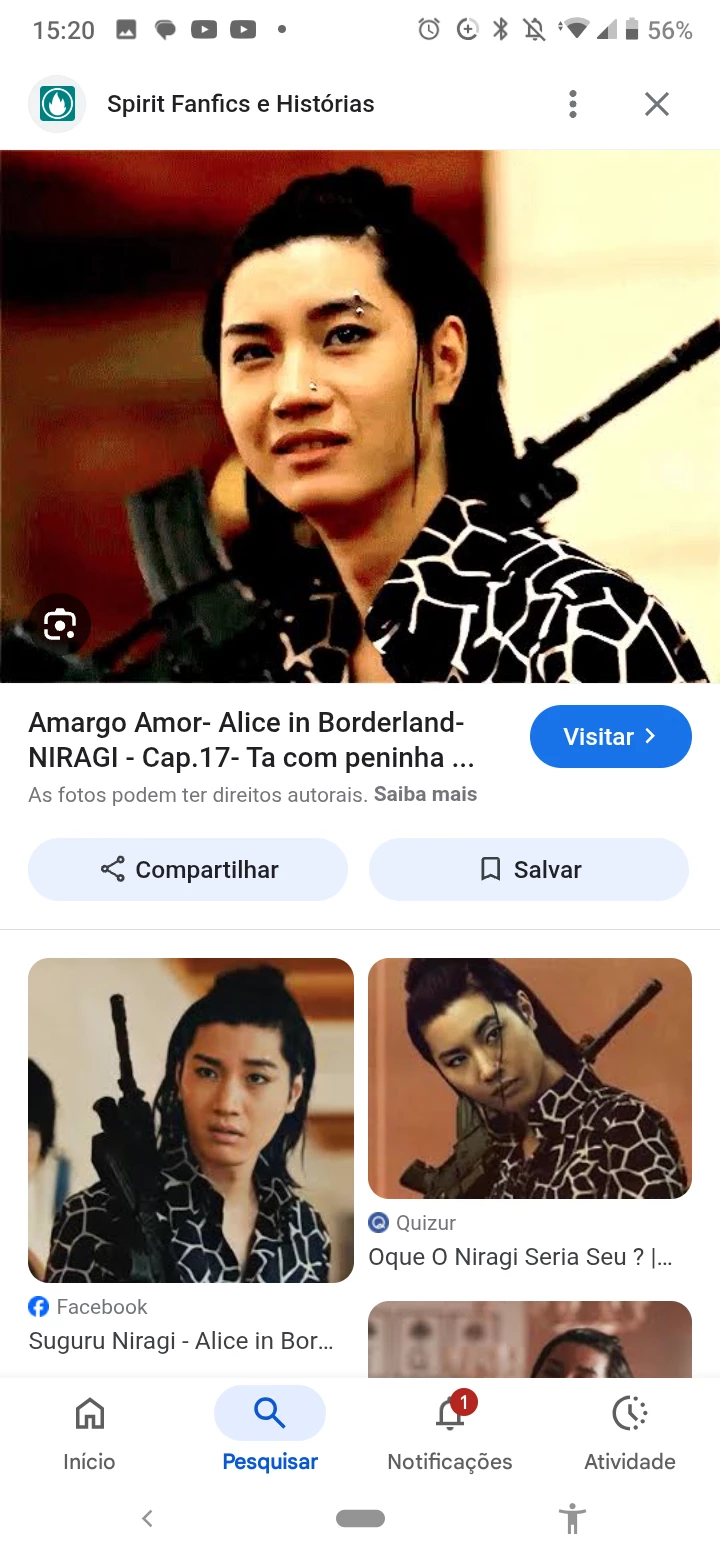Switch to the Pesquisar tab
The height and width of the screenshot is (1560, 720).
[x=270, y=1432]
